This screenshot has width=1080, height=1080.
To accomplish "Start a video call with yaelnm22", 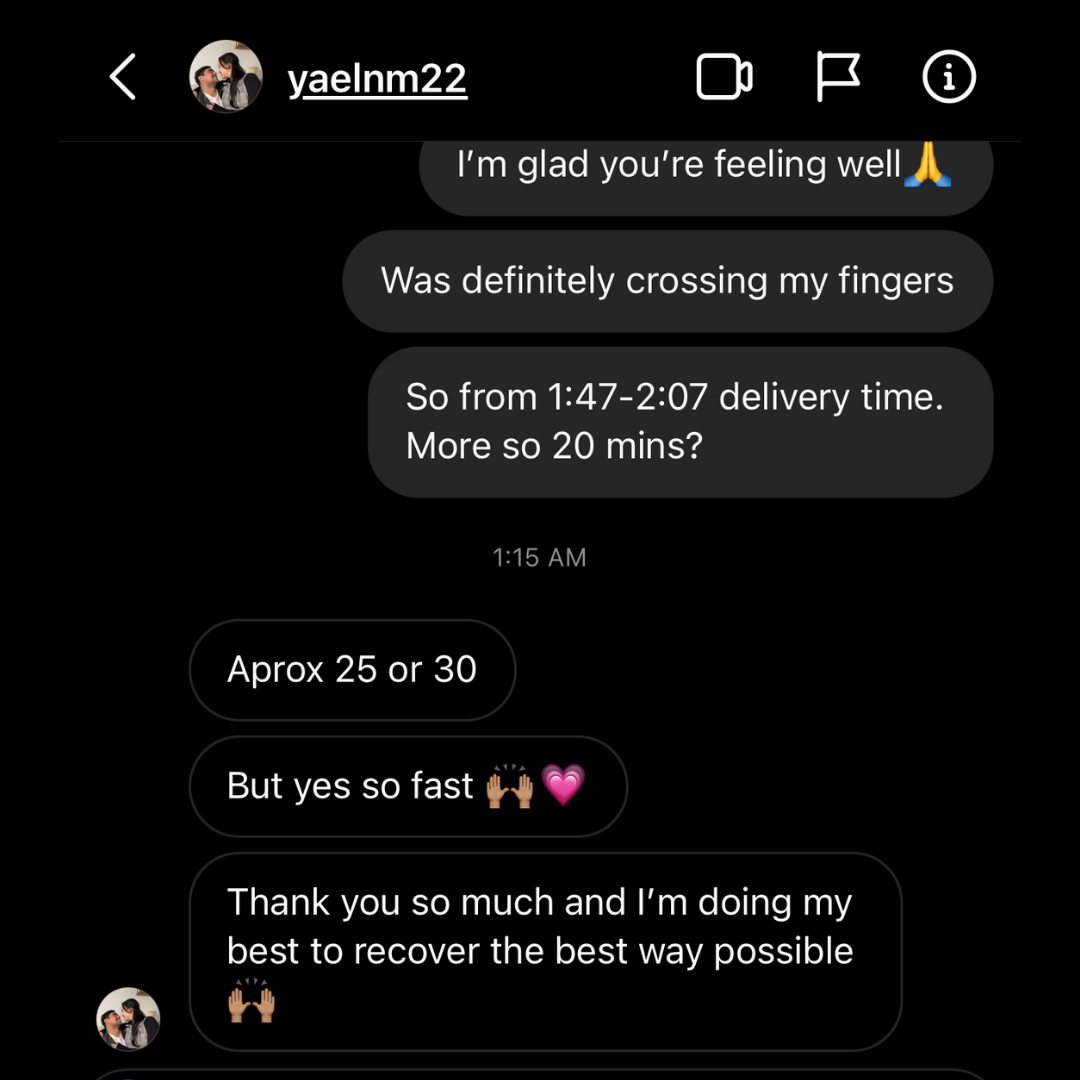I will coord(724,78).
